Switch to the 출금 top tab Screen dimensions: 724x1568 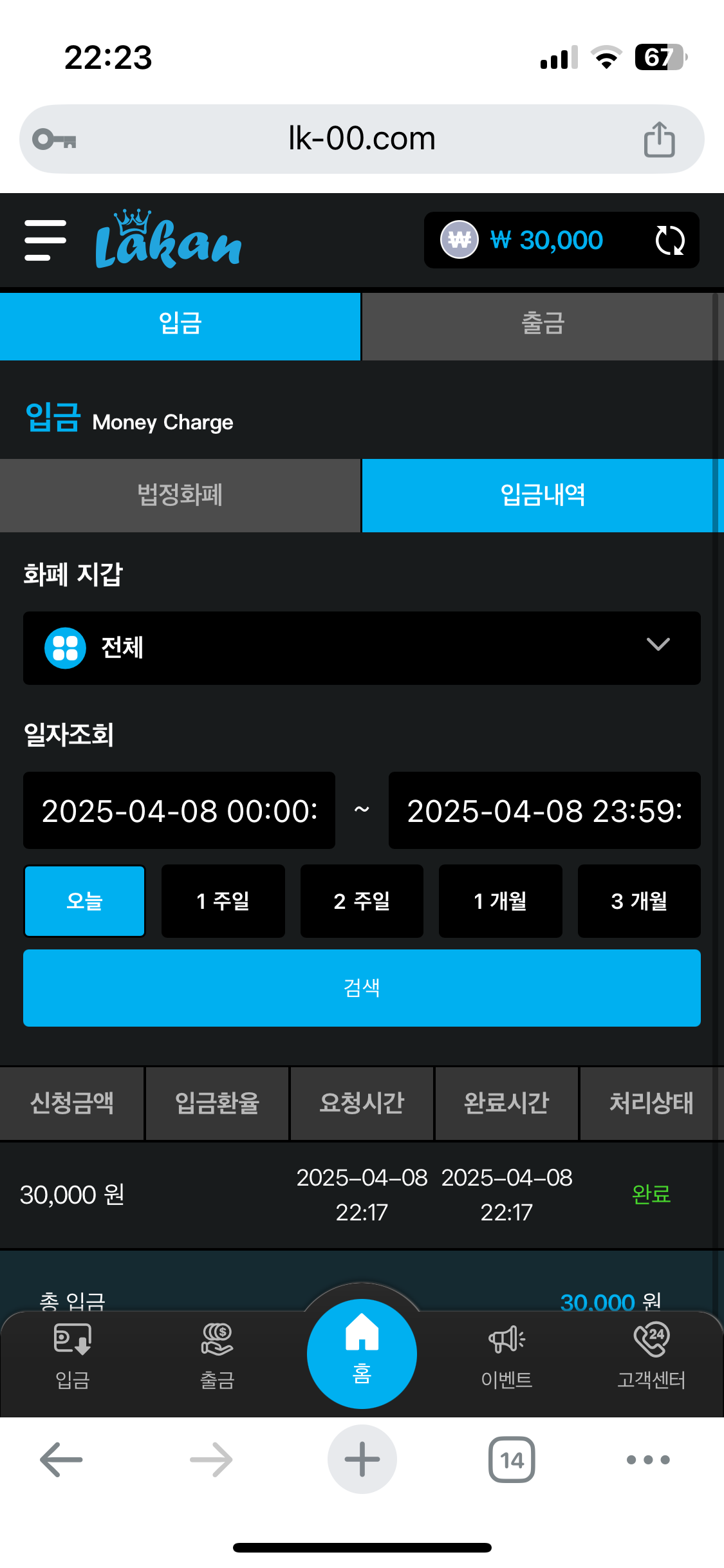(x=542, y=324)
